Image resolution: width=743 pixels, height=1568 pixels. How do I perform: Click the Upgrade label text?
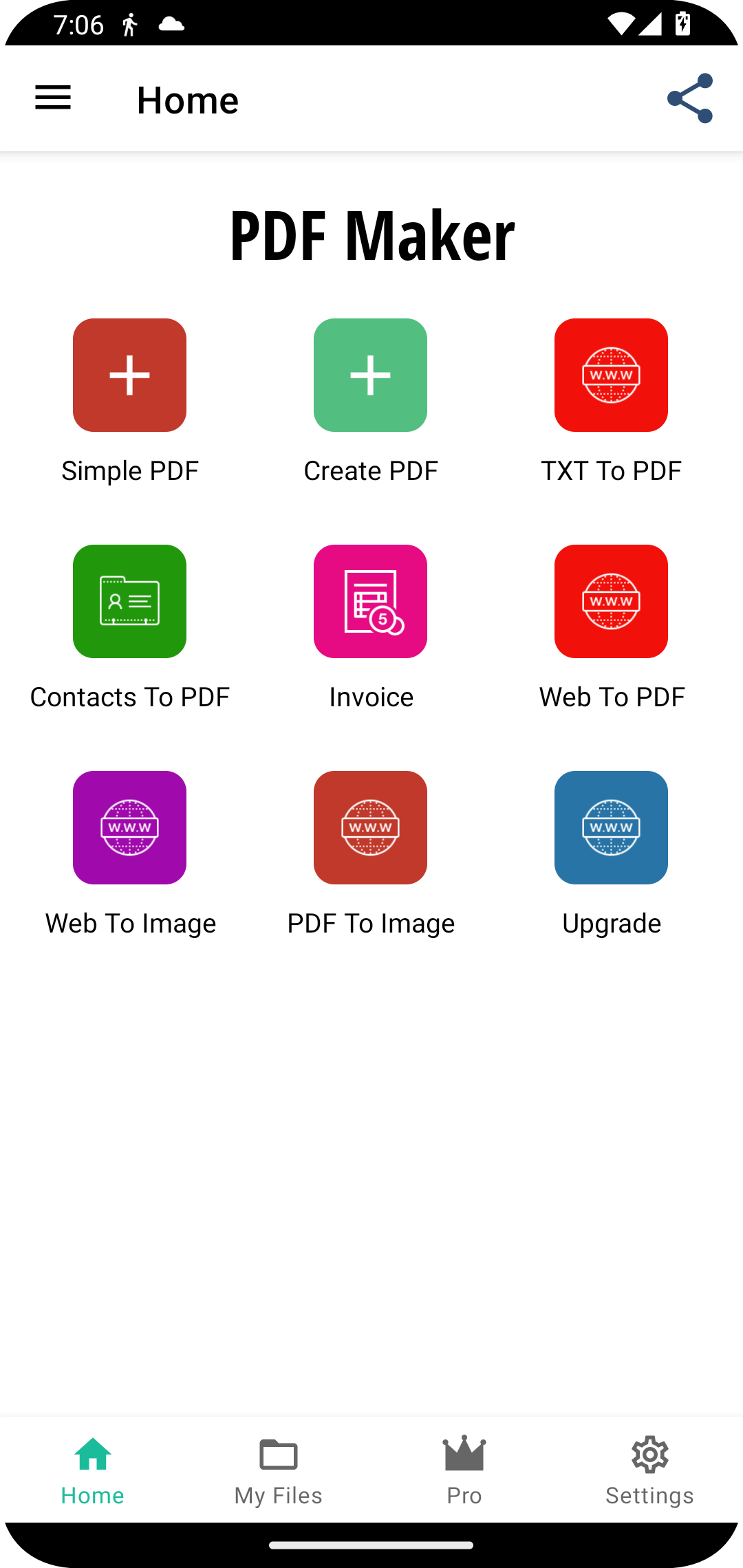[x=611, y=923]
